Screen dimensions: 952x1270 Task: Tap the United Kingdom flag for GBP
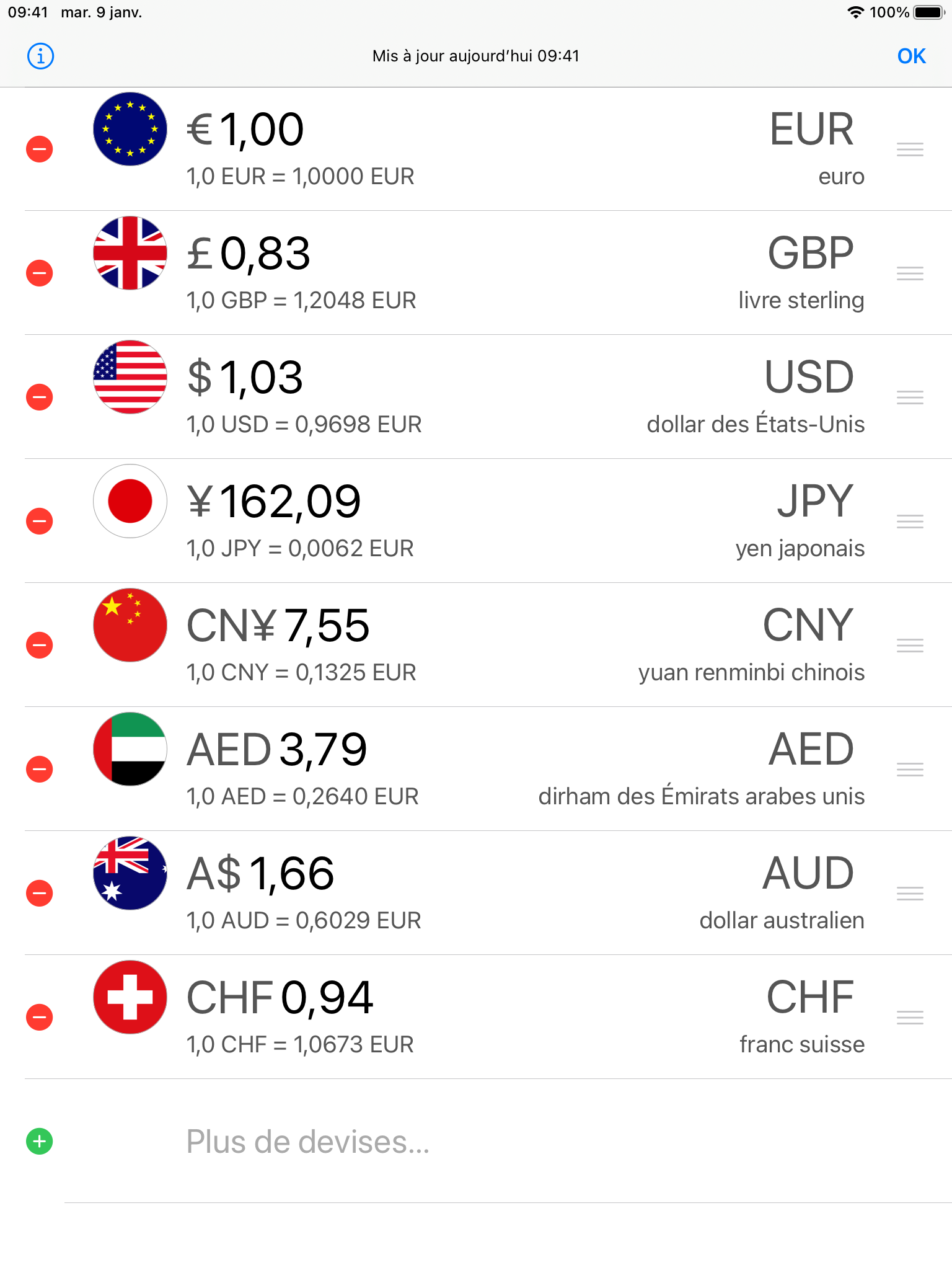130,253
